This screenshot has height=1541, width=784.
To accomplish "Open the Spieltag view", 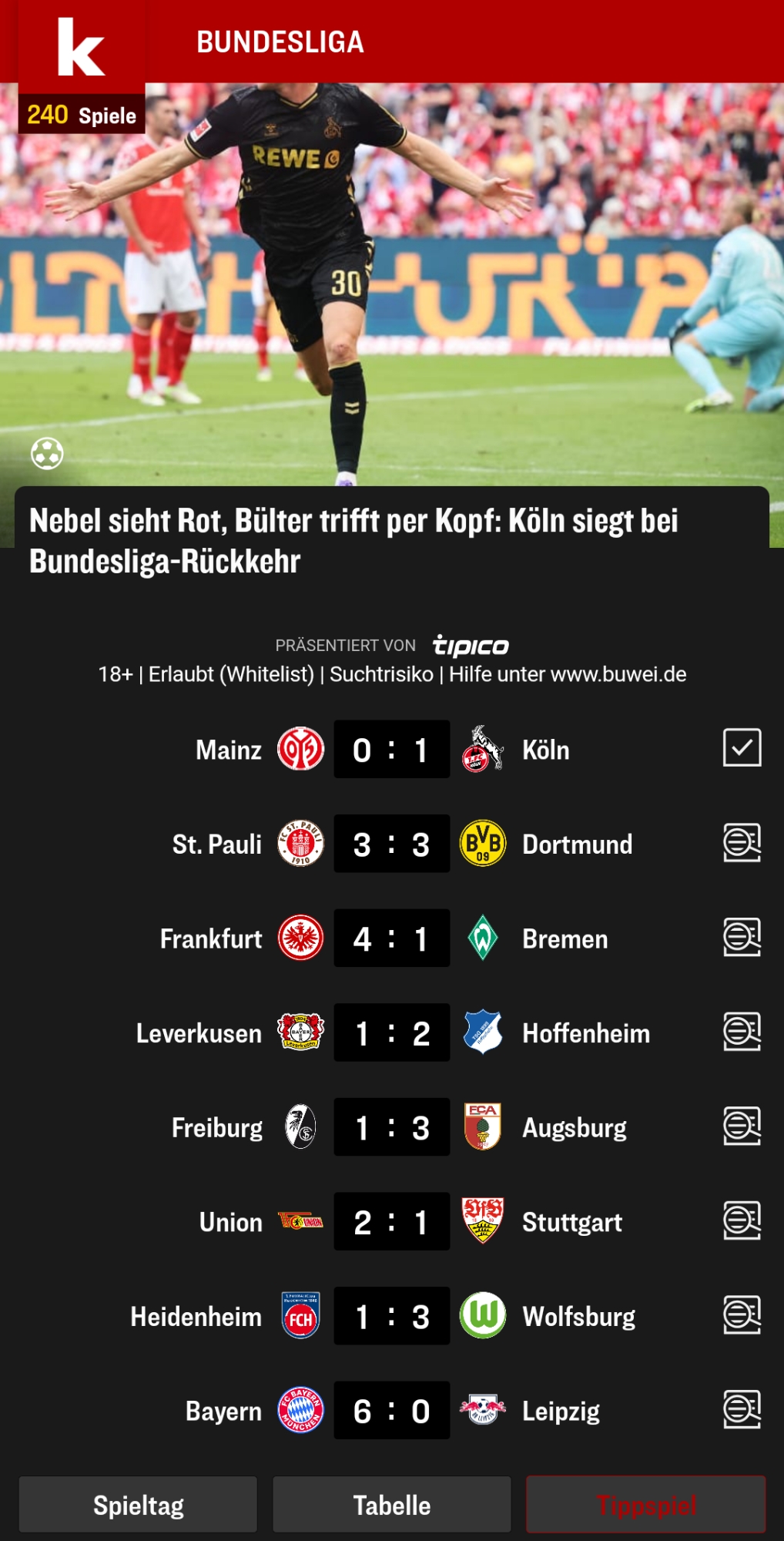I will (x=139, y=1505).
